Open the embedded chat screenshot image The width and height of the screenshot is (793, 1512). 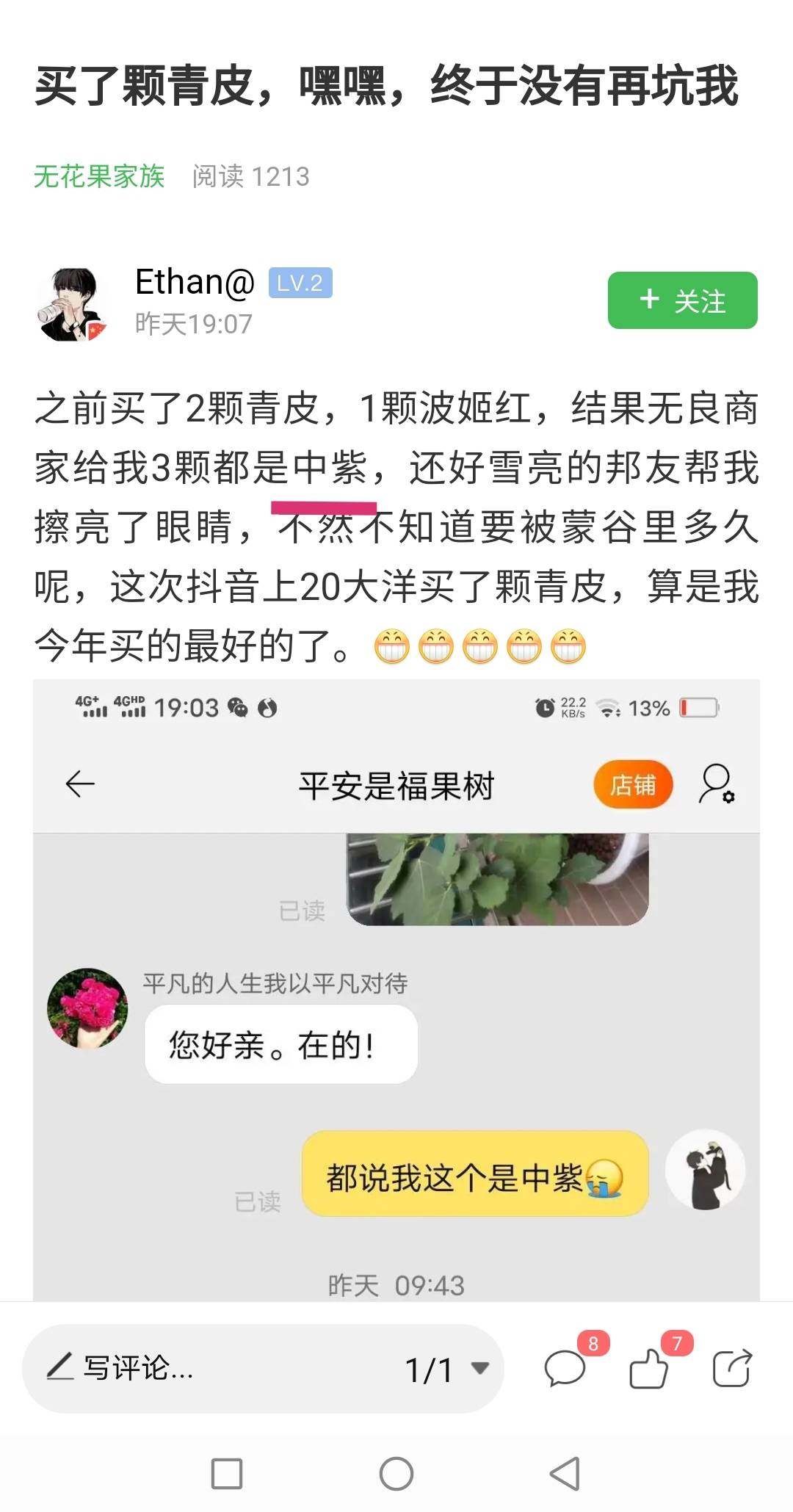click(396, 991)
